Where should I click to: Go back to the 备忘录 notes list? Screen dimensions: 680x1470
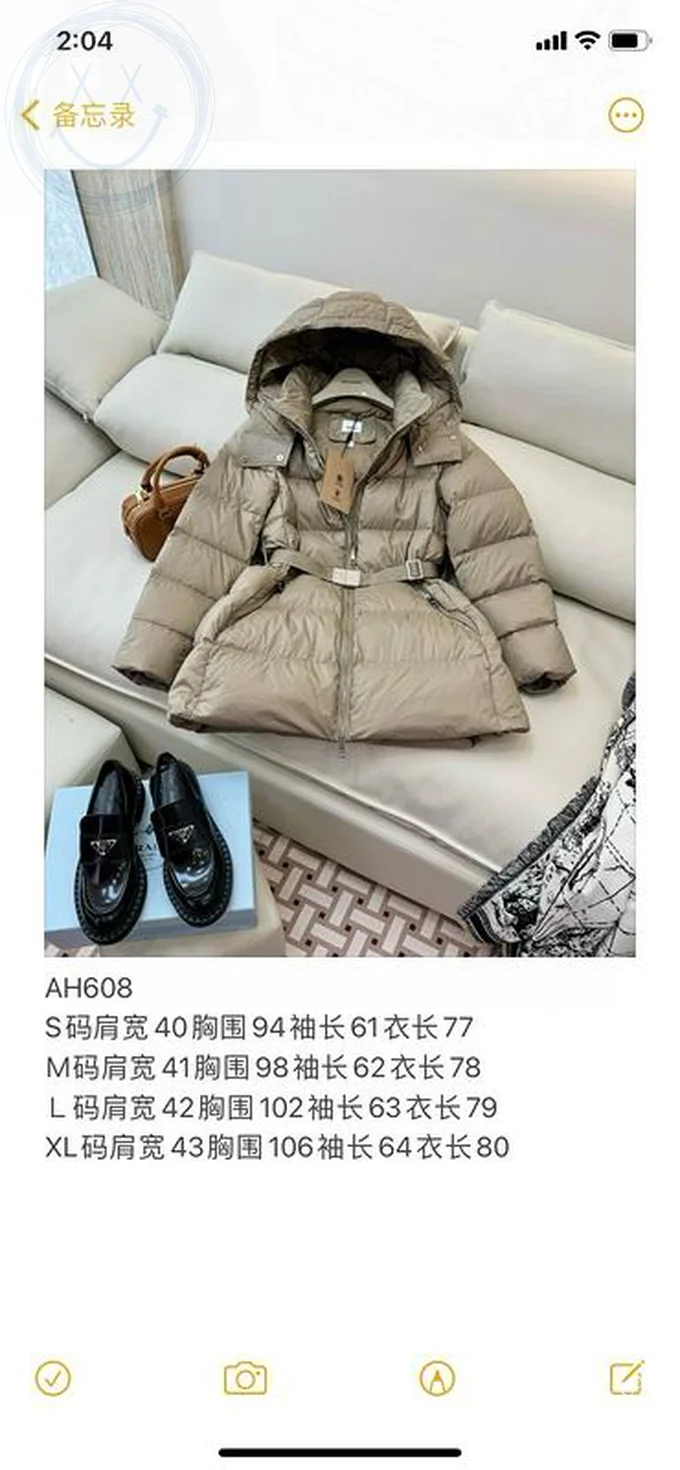click(x=78, y=116)
